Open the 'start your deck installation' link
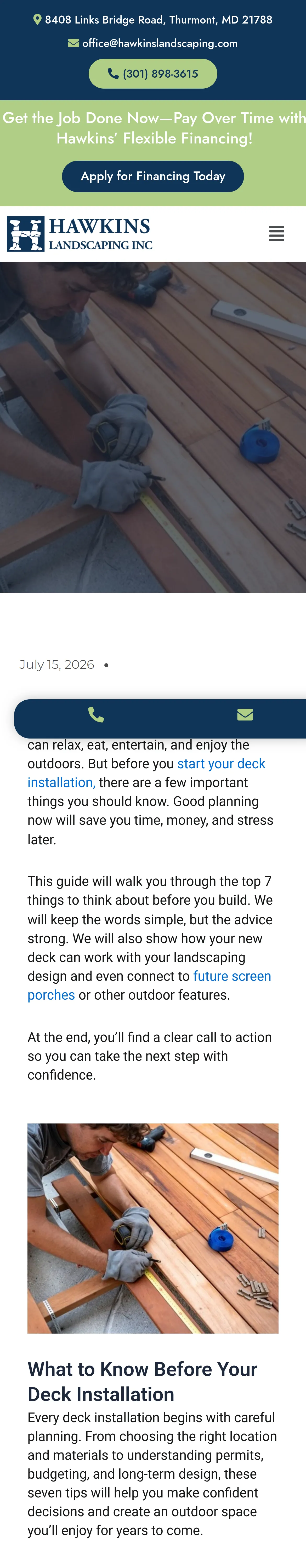 [x=146, y=773]
